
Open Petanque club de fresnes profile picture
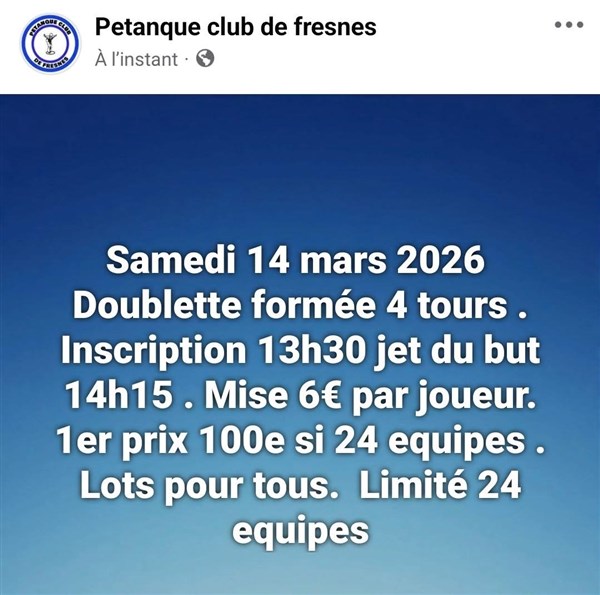(x=48, y=43)
